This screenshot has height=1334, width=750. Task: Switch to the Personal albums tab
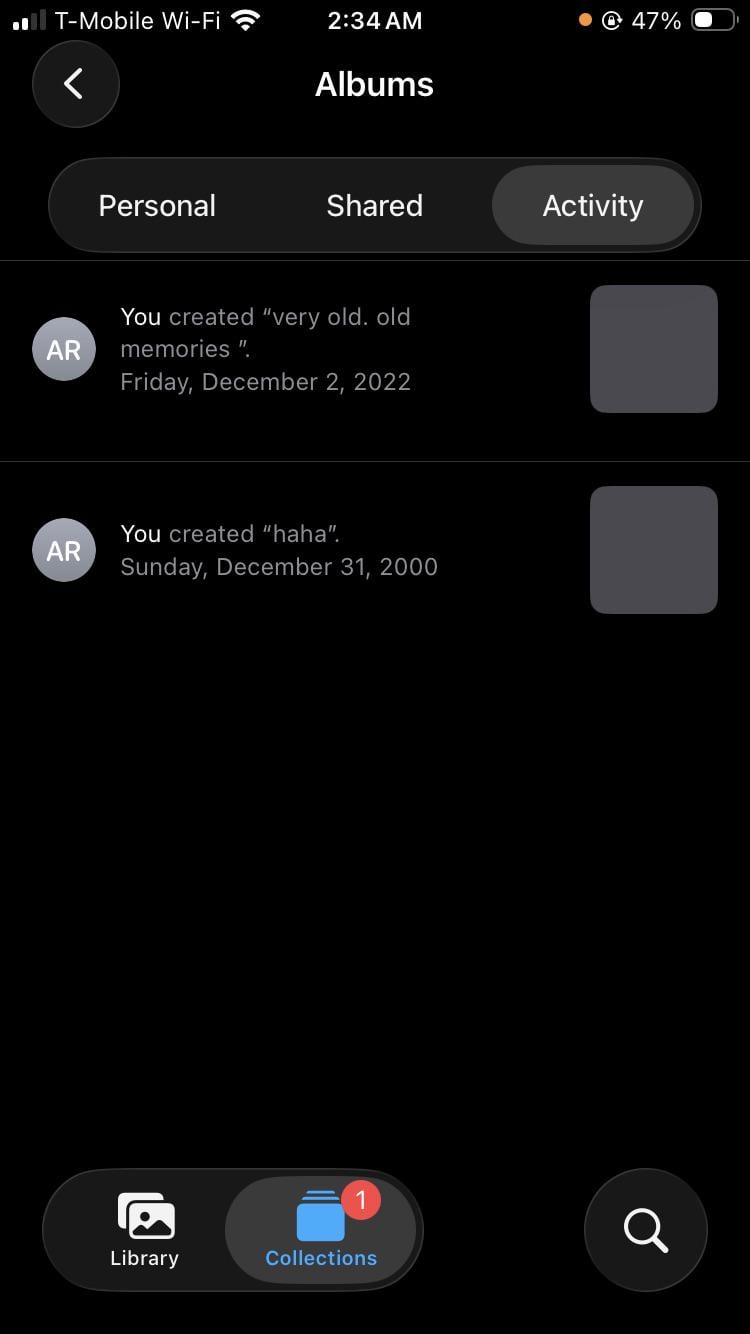click(x=157, y=206)
